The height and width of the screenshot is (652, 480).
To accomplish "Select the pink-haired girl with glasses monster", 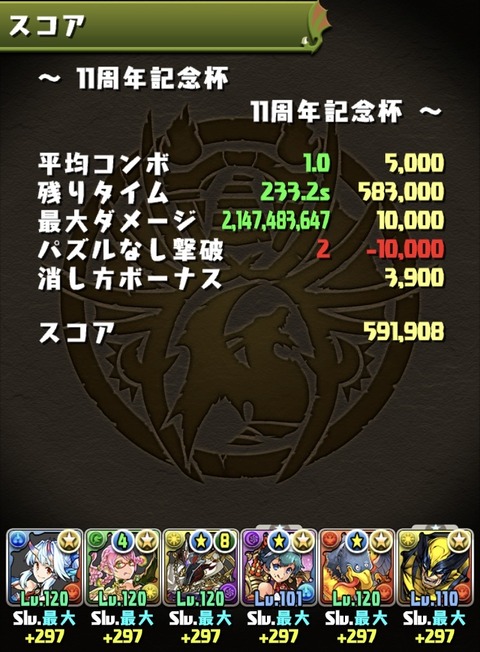I will (123, 567).
